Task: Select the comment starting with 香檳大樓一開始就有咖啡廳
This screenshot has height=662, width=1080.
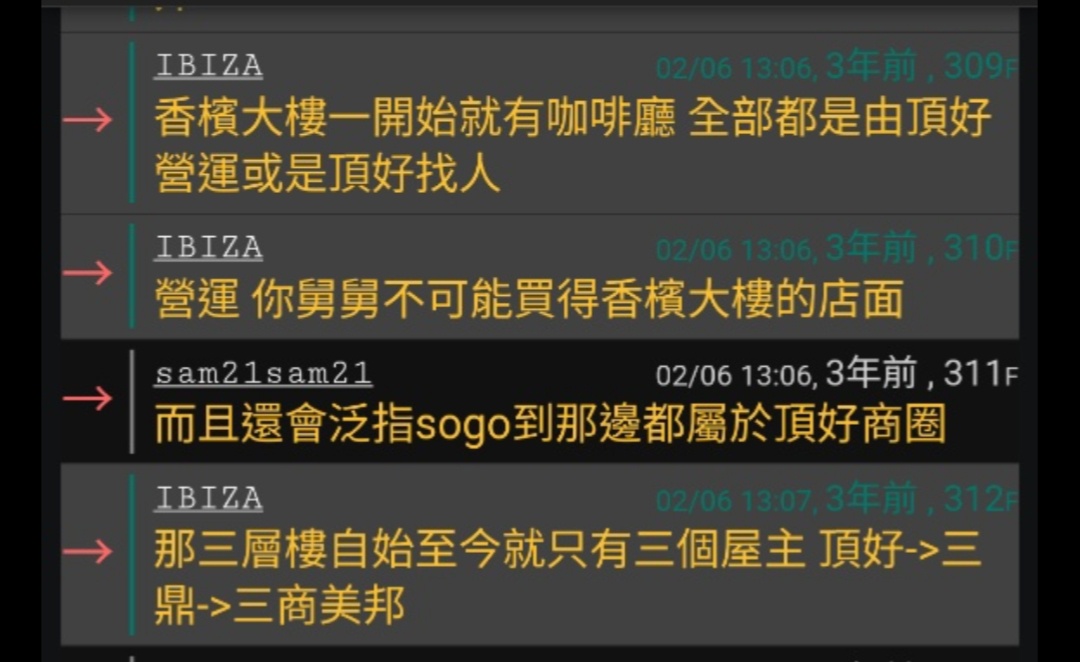Action: click(572, 145)
